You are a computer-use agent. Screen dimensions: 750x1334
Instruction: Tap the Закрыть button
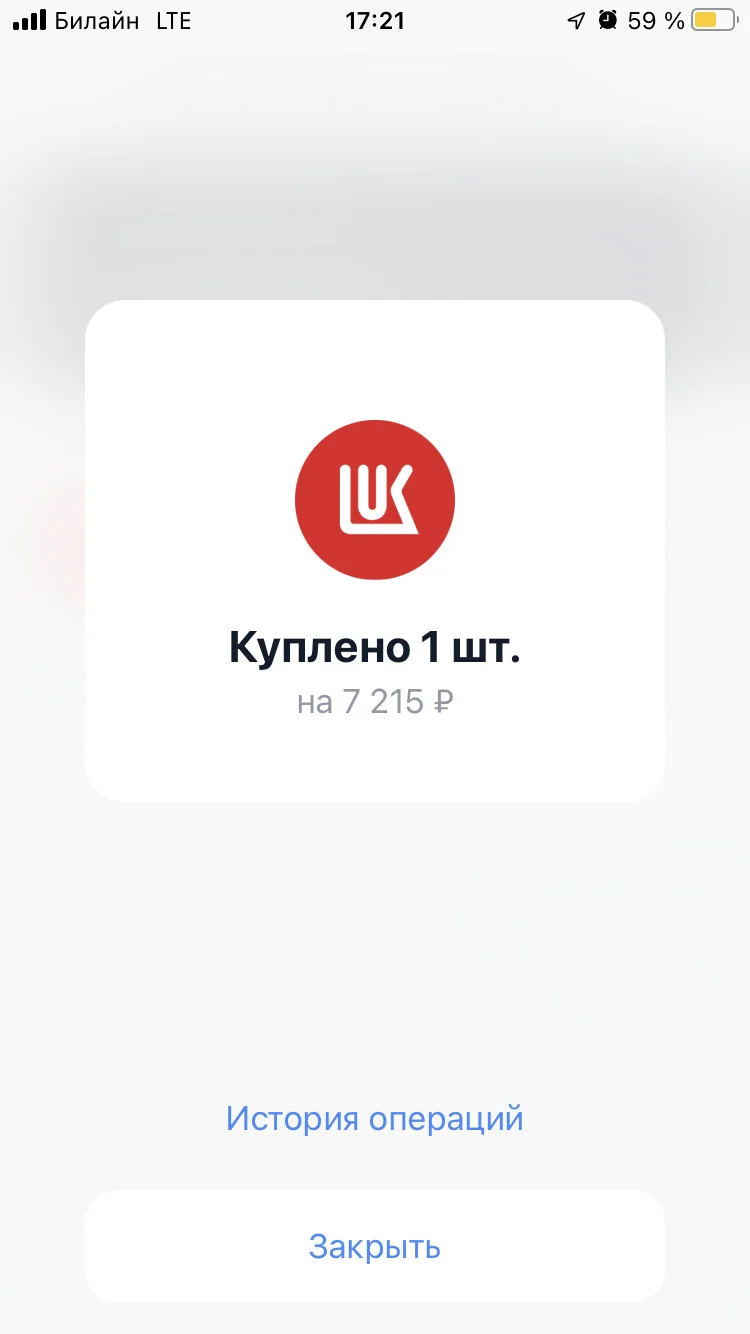[x=375, y=1246]
